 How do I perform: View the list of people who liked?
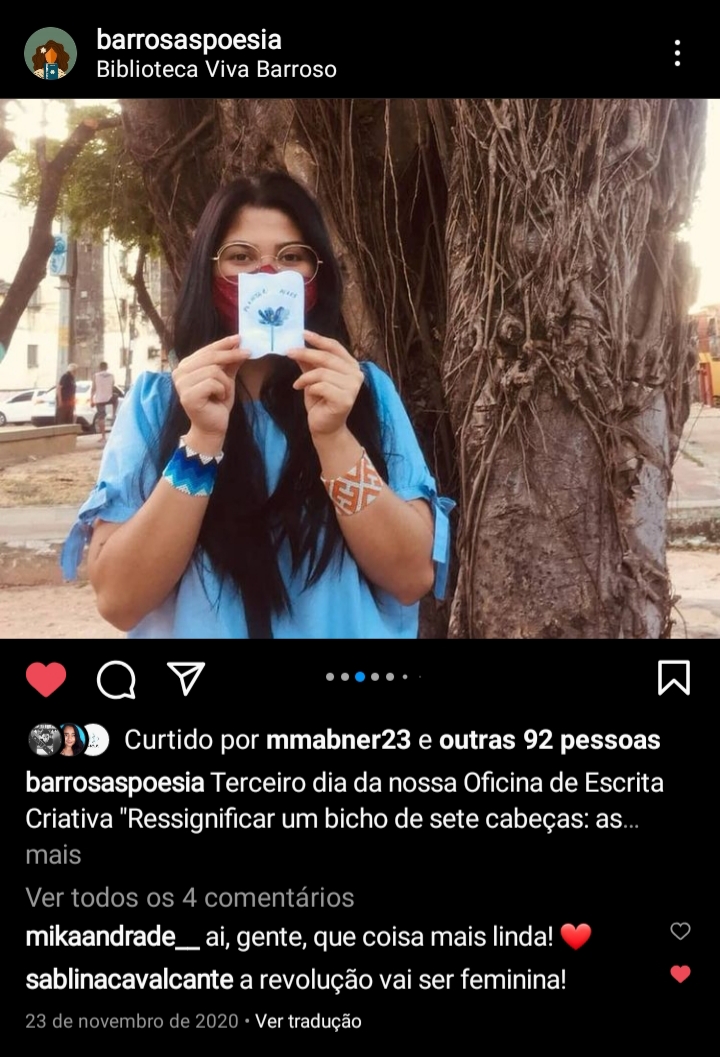[x=549, y=740]
